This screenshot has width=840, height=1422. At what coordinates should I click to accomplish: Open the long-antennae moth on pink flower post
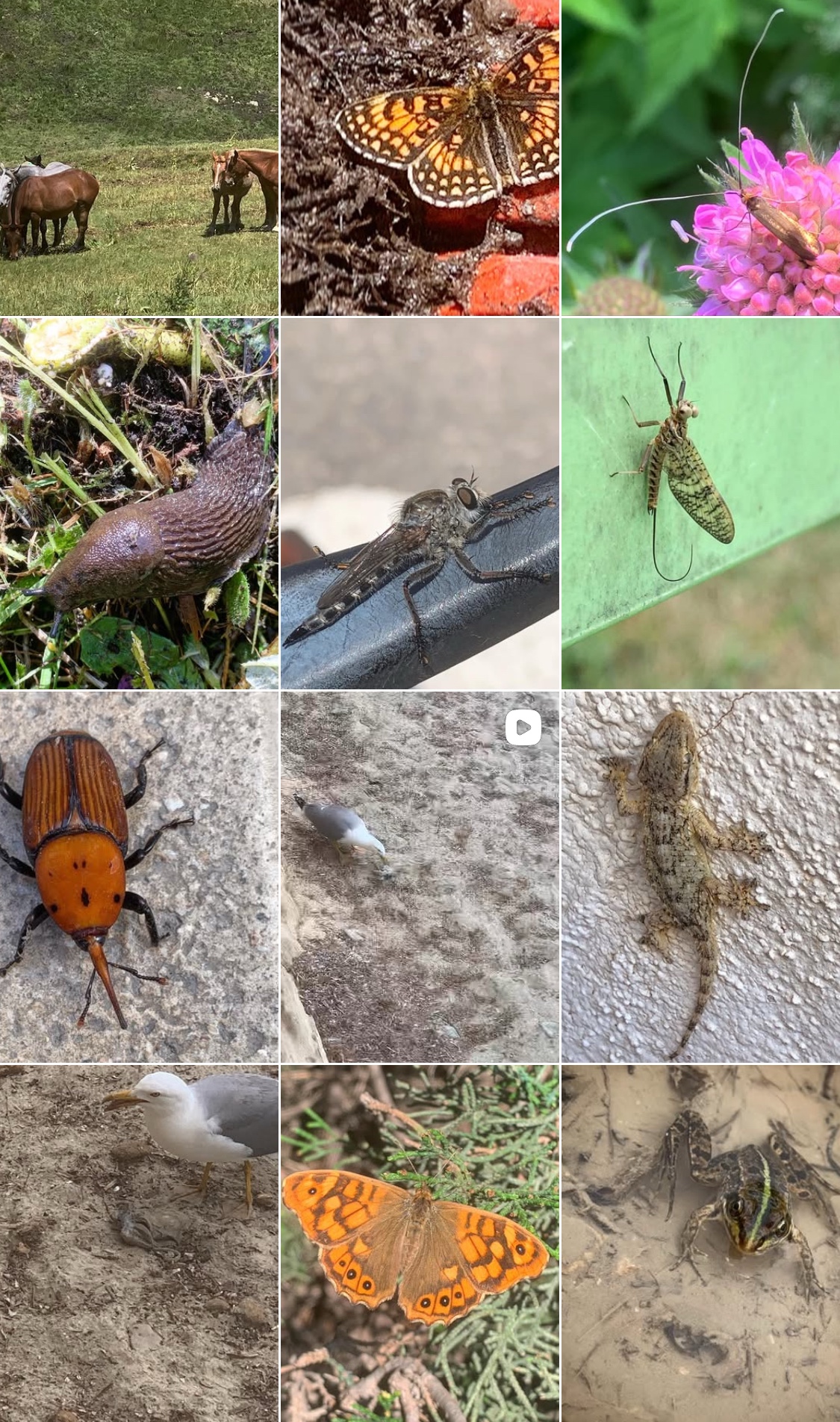[700, 158]
